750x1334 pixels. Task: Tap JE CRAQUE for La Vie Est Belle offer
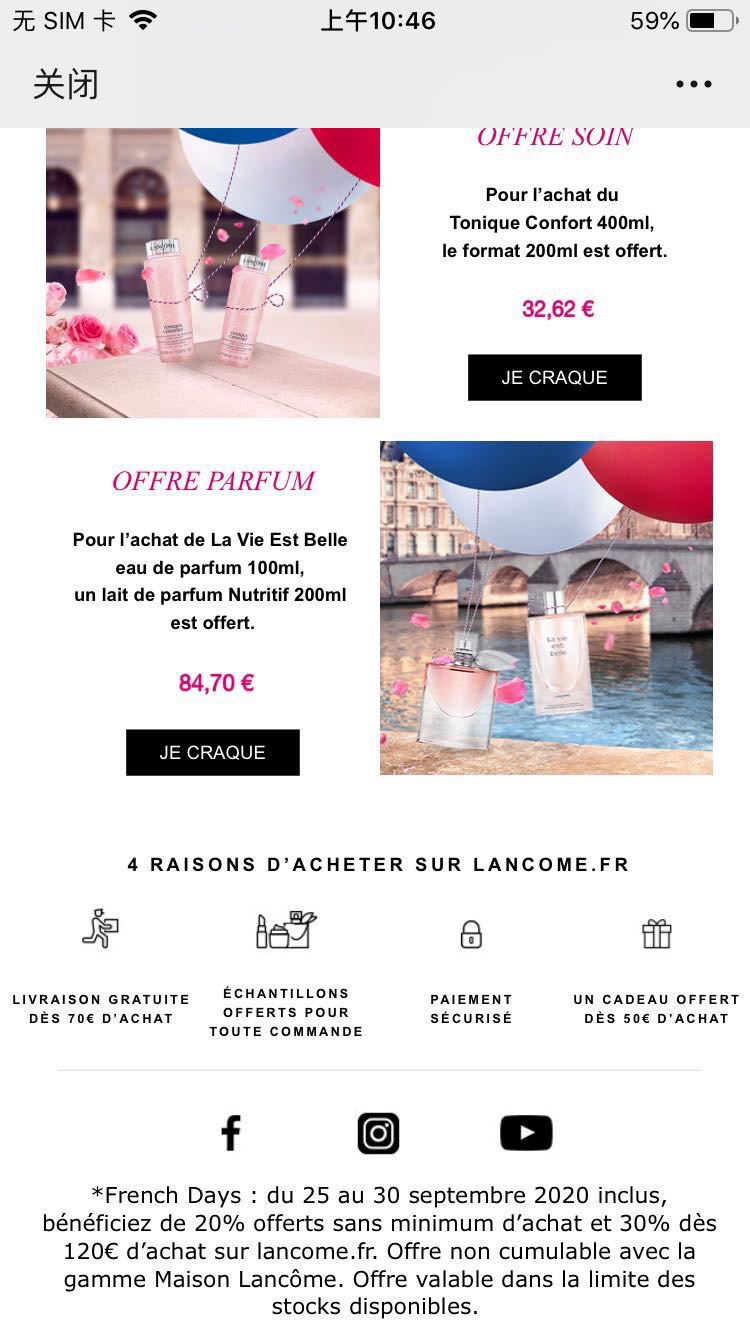(212, 753)
